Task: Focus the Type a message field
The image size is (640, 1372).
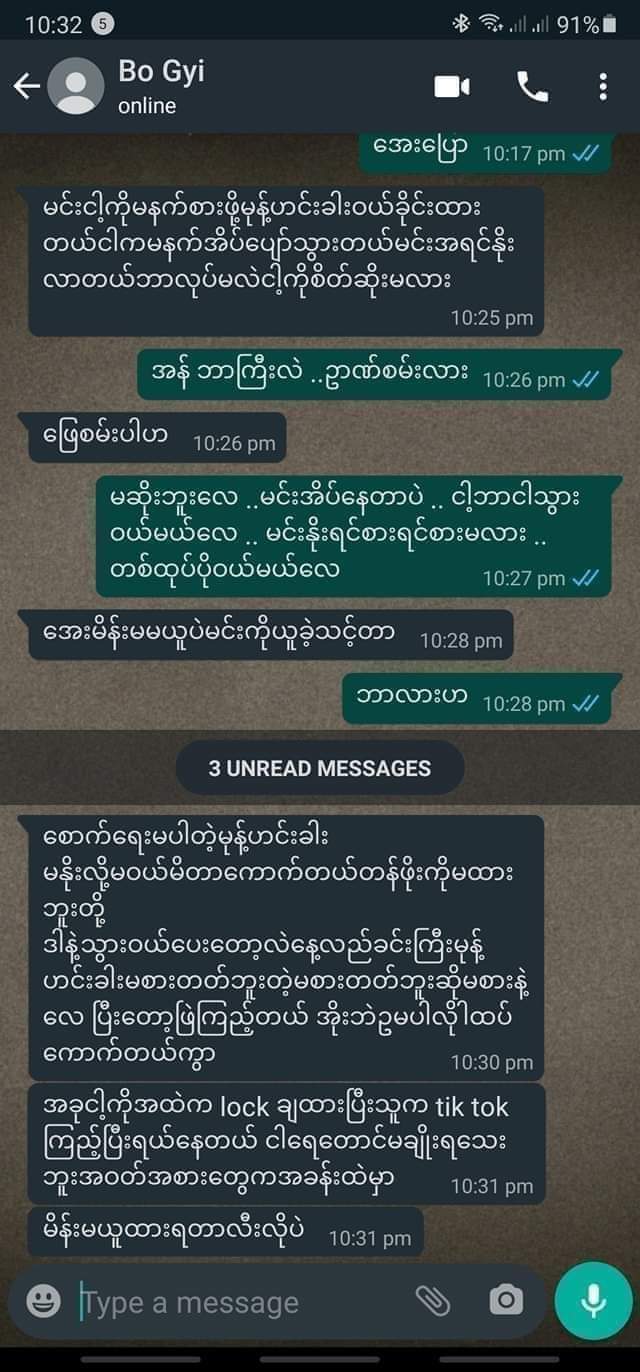Action: click(240, 1302)
